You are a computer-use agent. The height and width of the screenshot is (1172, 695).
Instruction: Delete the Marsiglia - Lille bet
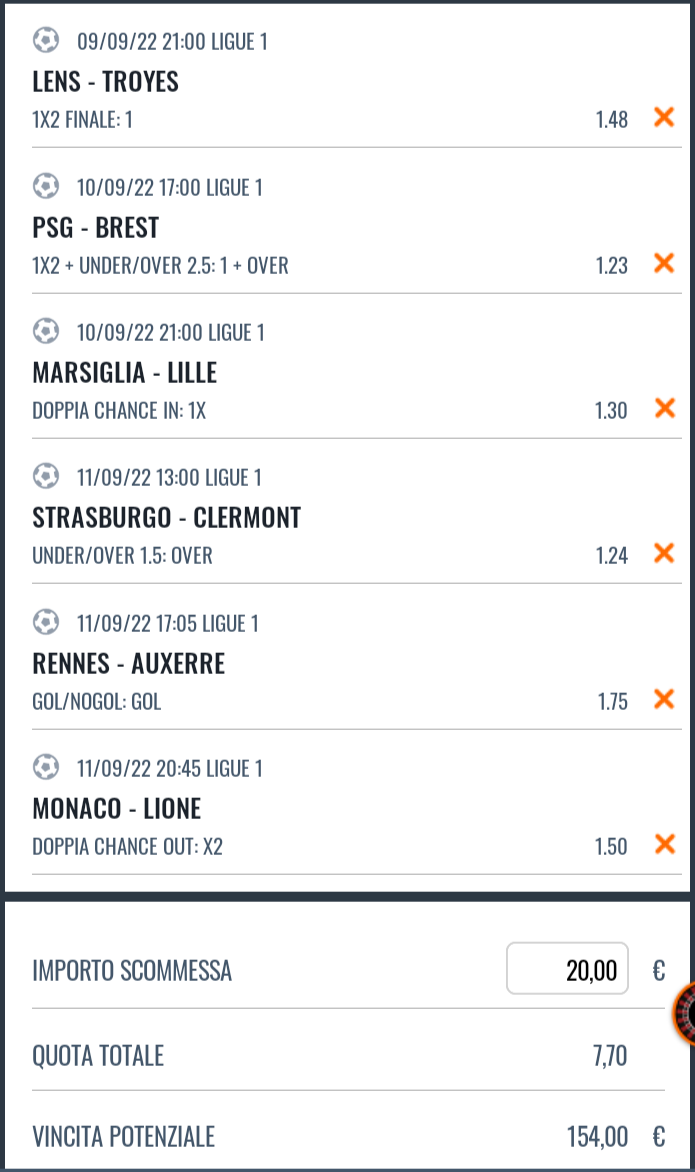point(663,408)
